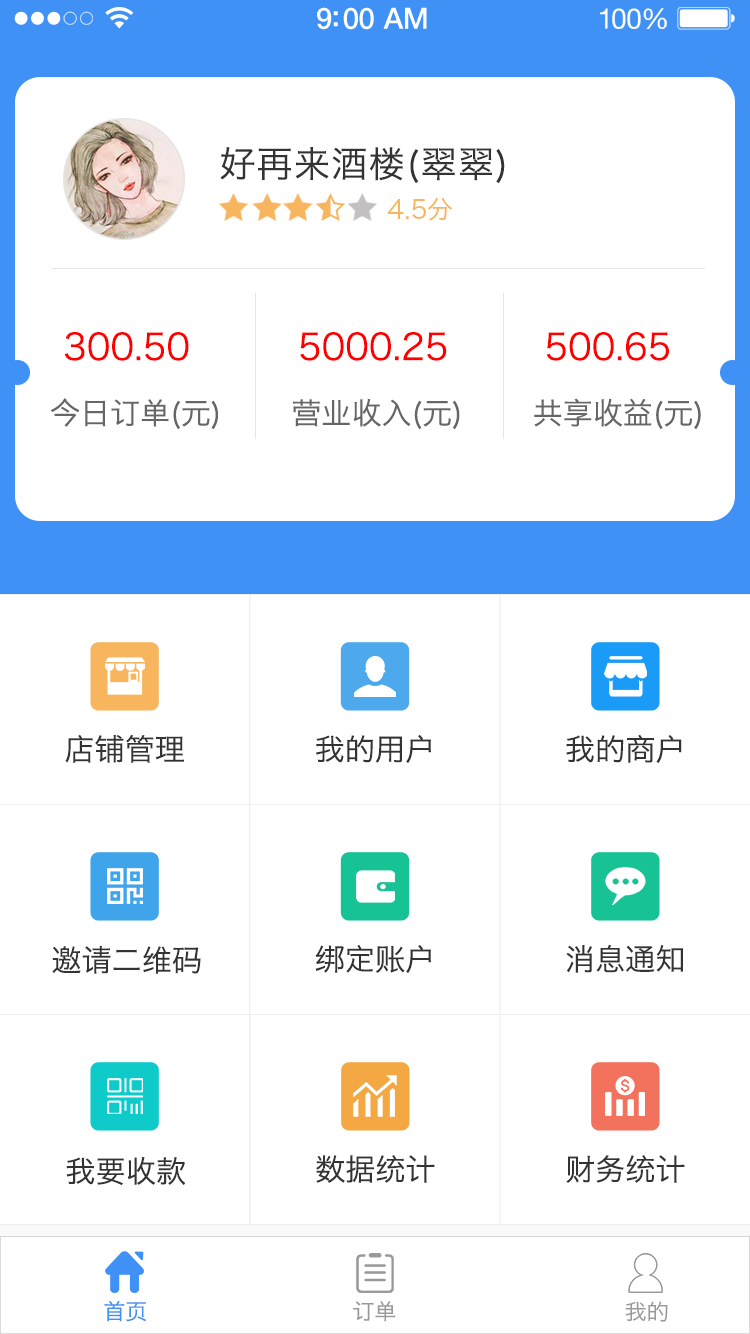View 营业收入 revenue figure 5000.25
Viewport: 750px width, 1334px height.
pyautogui.click(x=375, y=345)
